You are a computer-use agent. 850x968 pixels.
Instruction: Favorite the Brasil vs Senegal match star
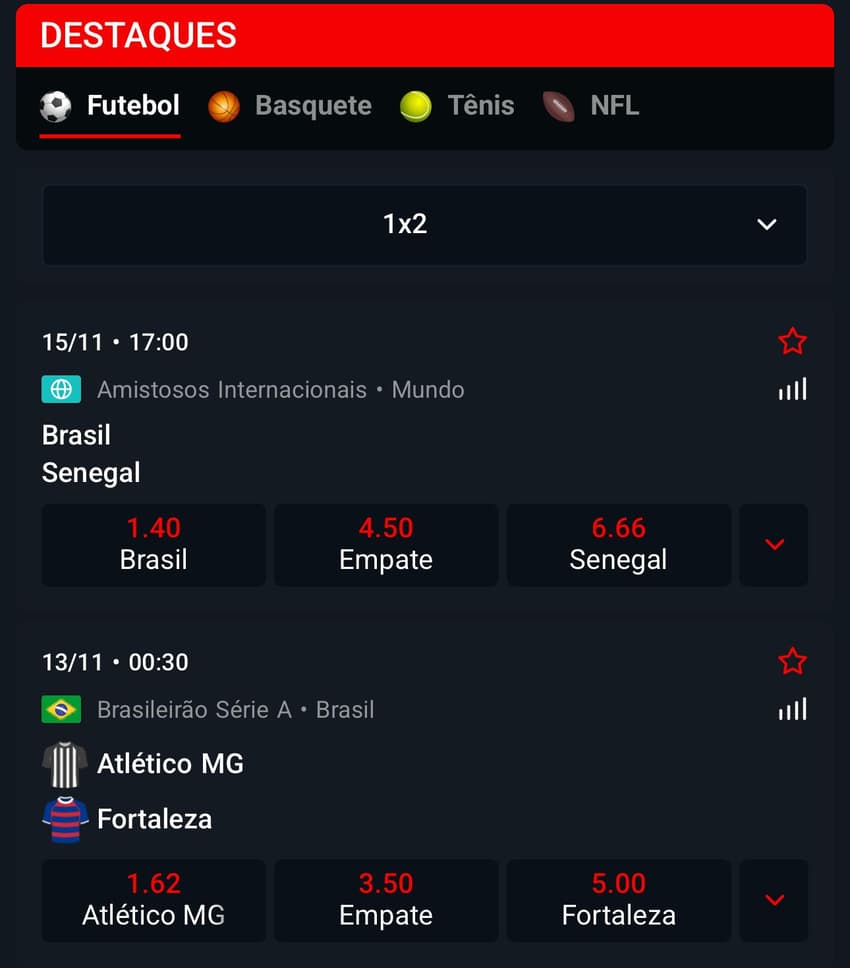pos(792,341)
